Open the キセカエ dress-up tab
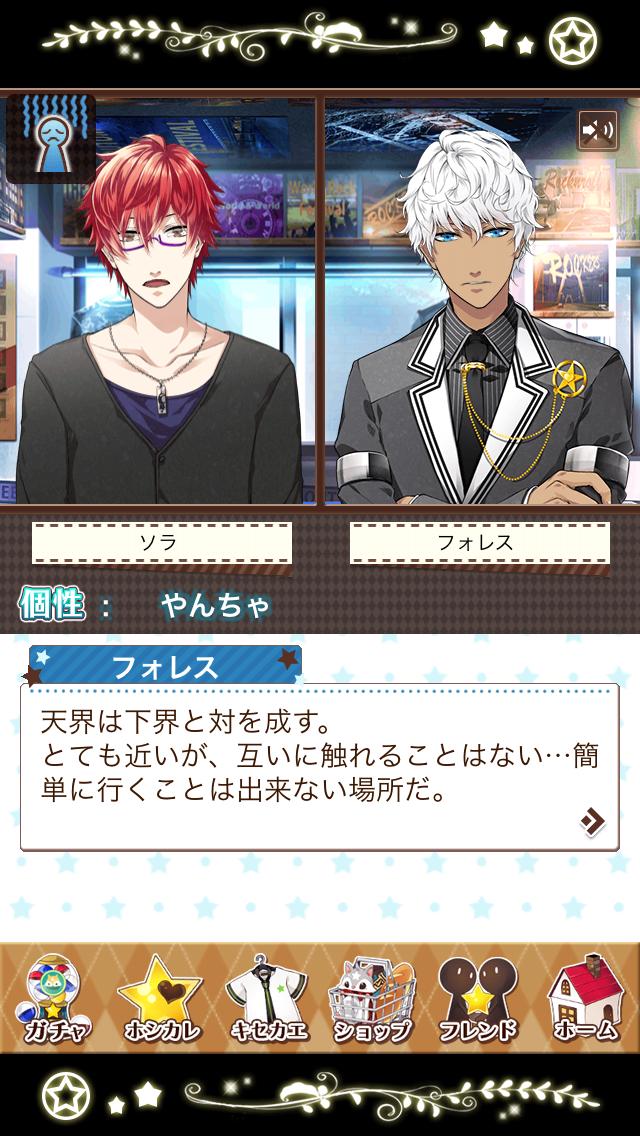The height and width of the screenshot is (1136, 640). coord(266,999)
